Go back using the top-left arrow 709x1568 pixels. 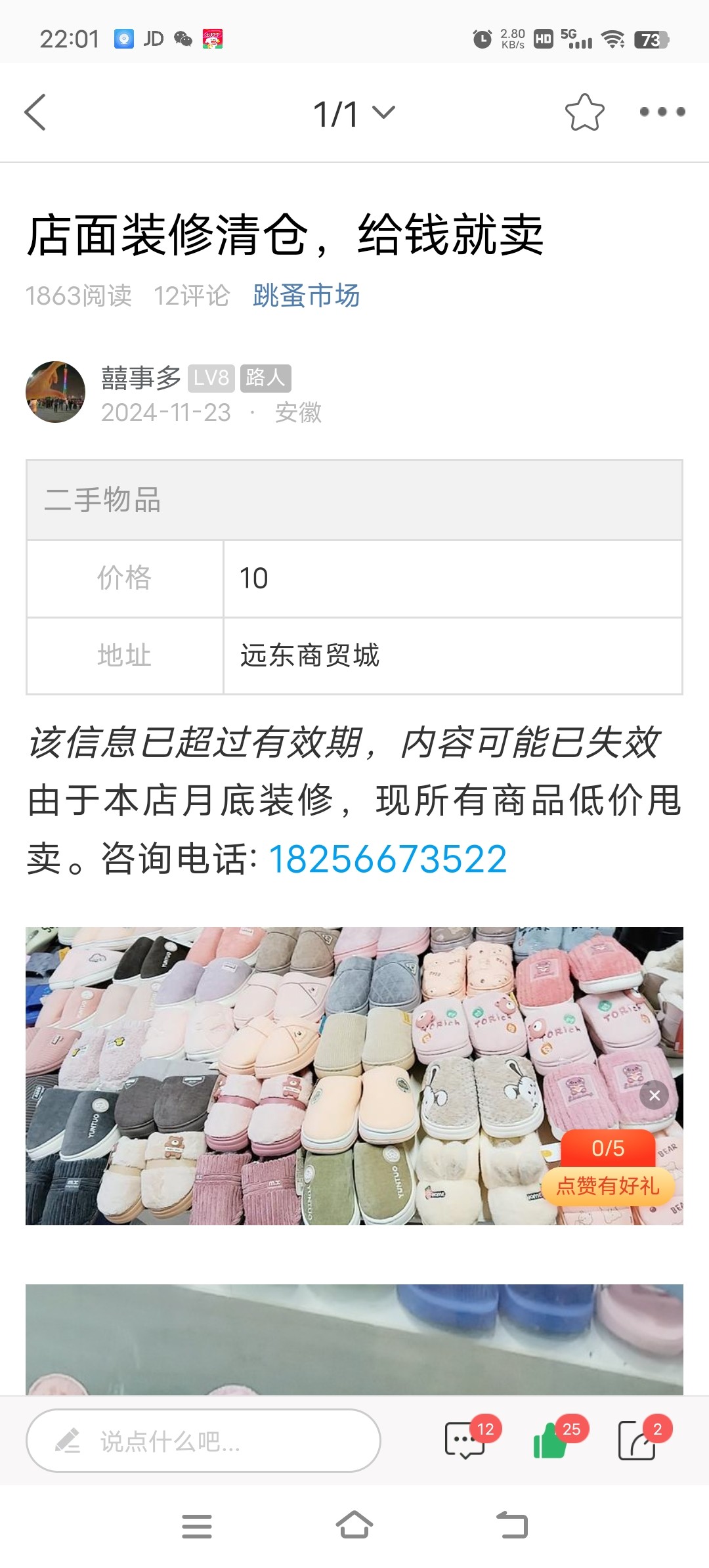[35, 112]
